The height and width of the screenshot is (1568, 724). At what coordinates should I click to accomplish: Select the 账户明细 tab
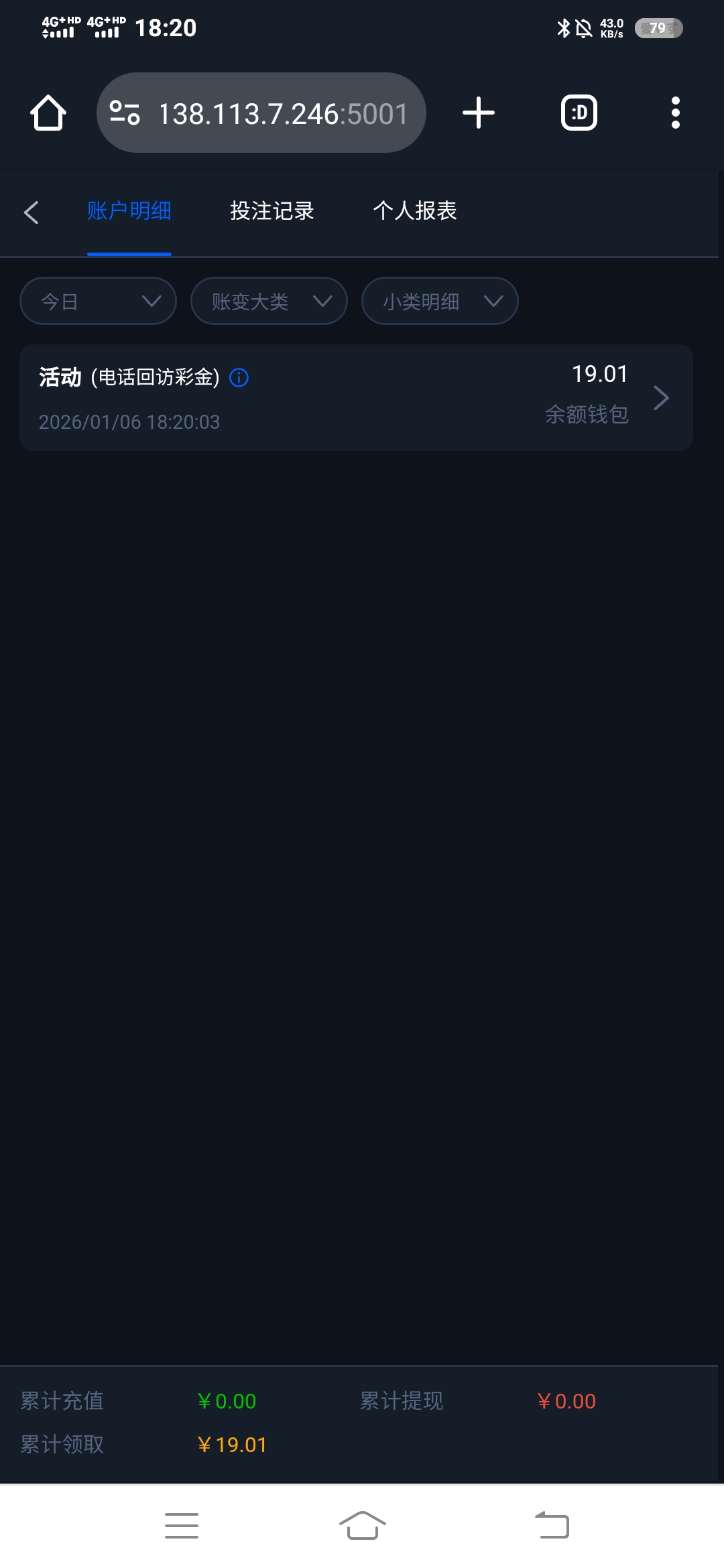click(129, 211)
